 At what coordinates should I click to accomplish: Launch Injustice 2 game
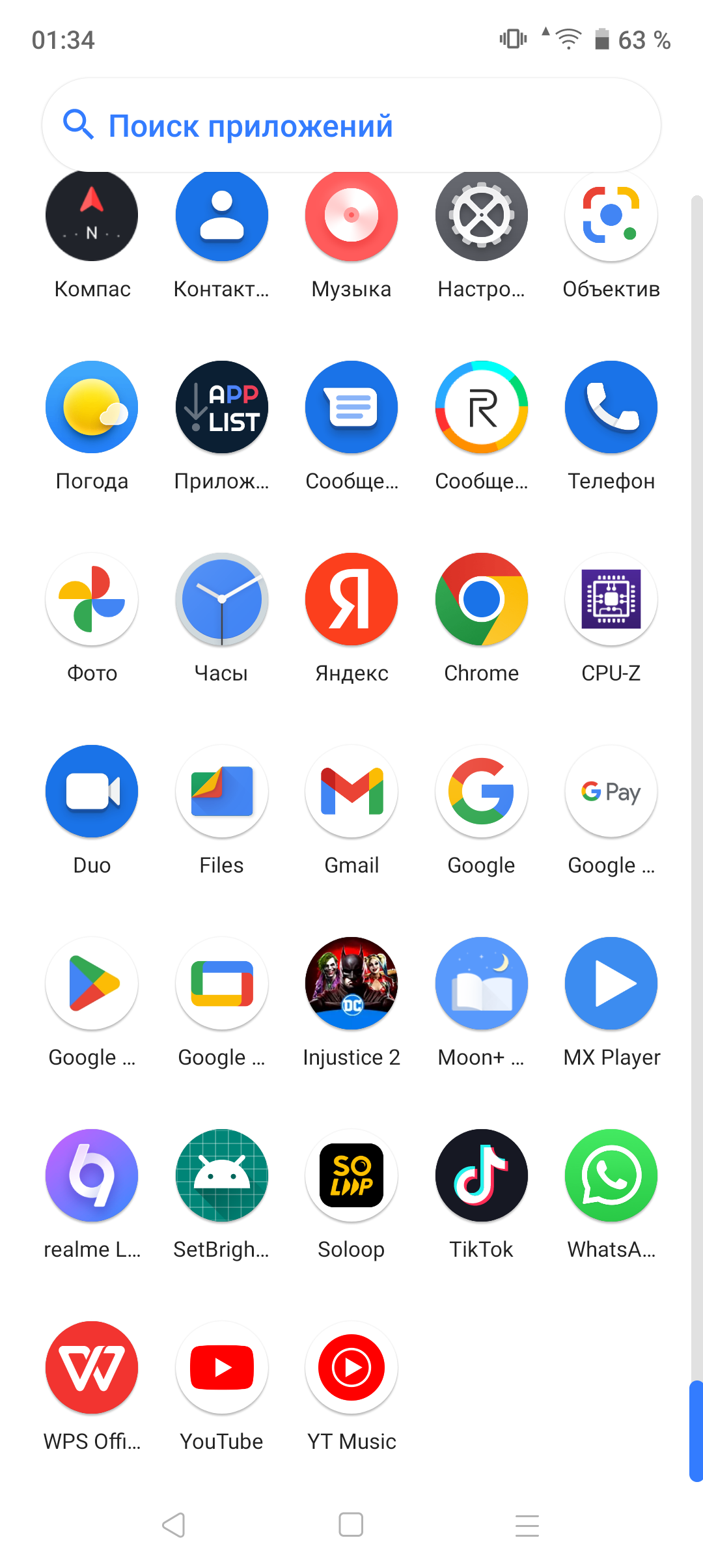(351, 983)
